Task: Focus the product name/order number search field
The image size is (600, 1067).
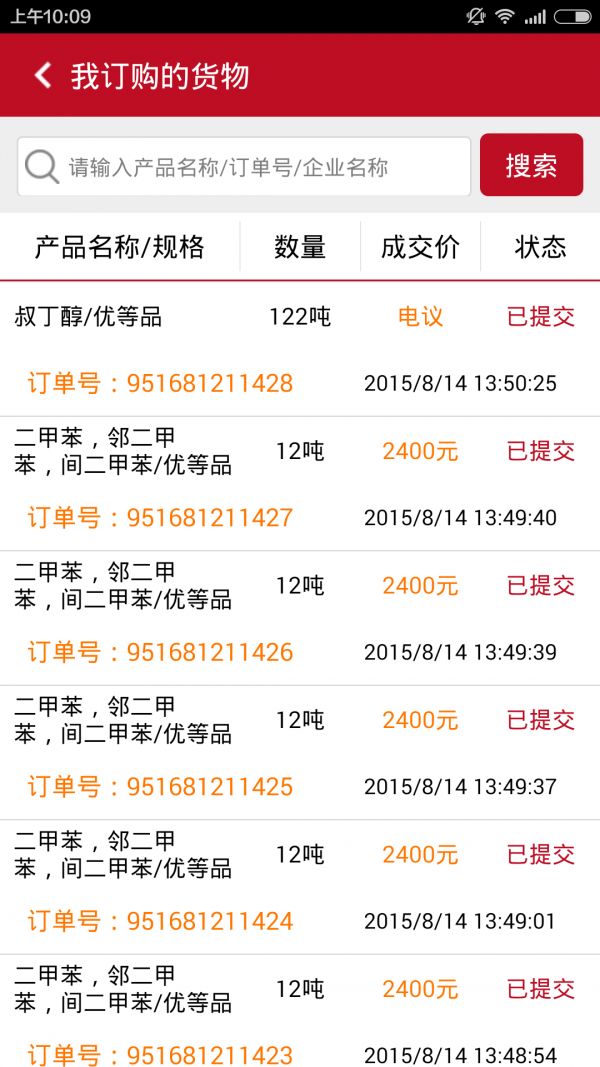Action: [245, 167]
